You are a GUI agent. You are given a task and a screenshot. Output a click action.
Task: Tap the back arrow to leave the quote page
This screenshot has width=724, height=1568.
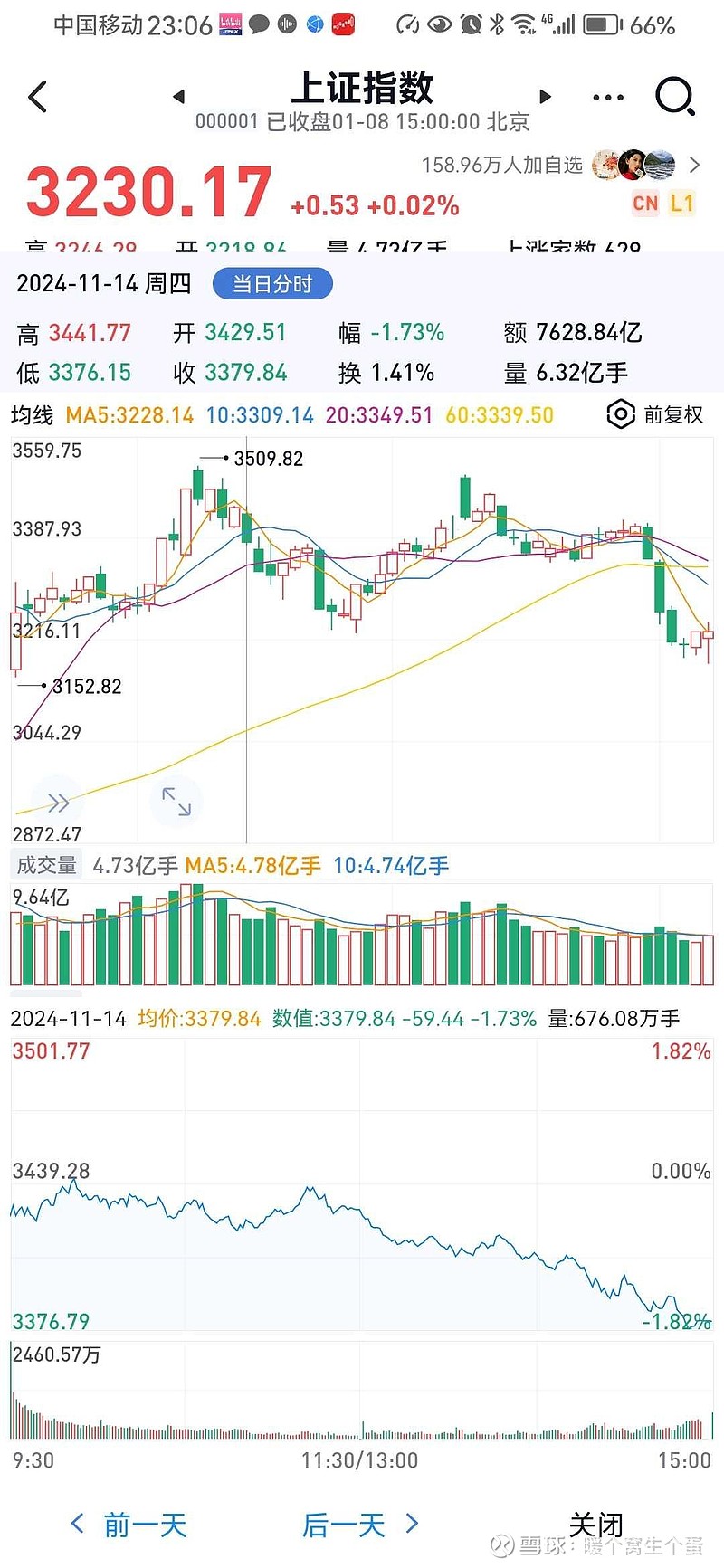(38, 96)
